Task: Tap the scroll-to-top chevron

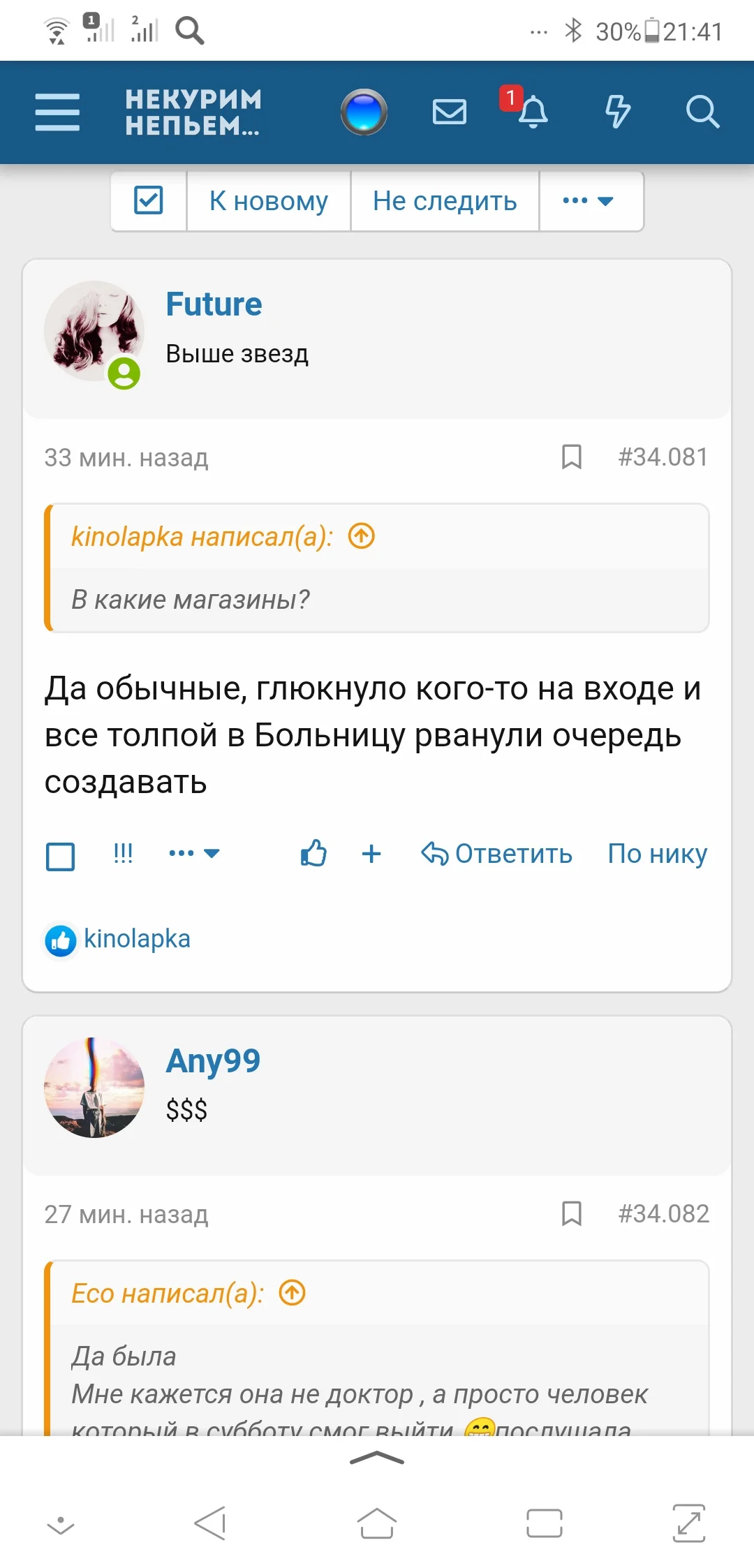Action: click(x=376, y=1456)
